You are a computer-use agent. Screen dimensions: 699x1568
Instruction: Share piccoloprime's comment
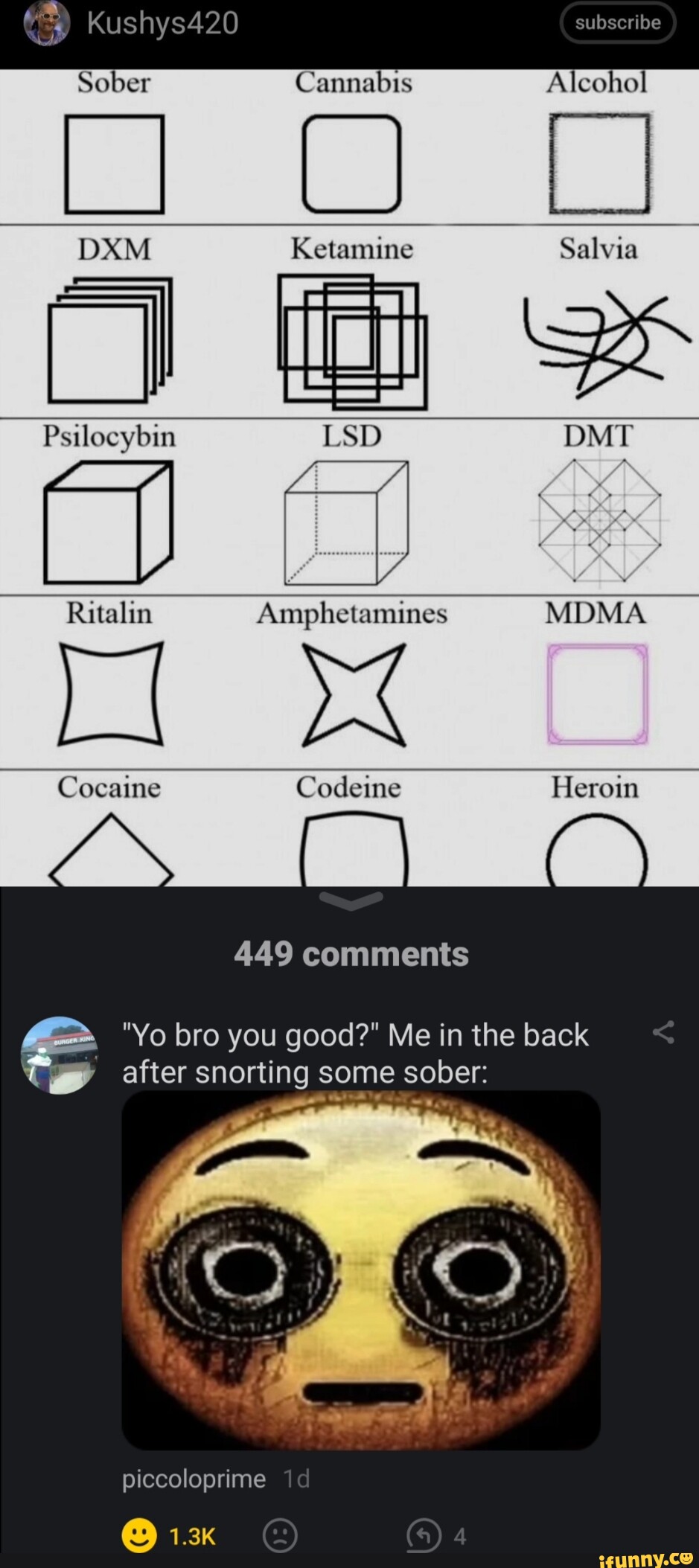(663, 1032)
